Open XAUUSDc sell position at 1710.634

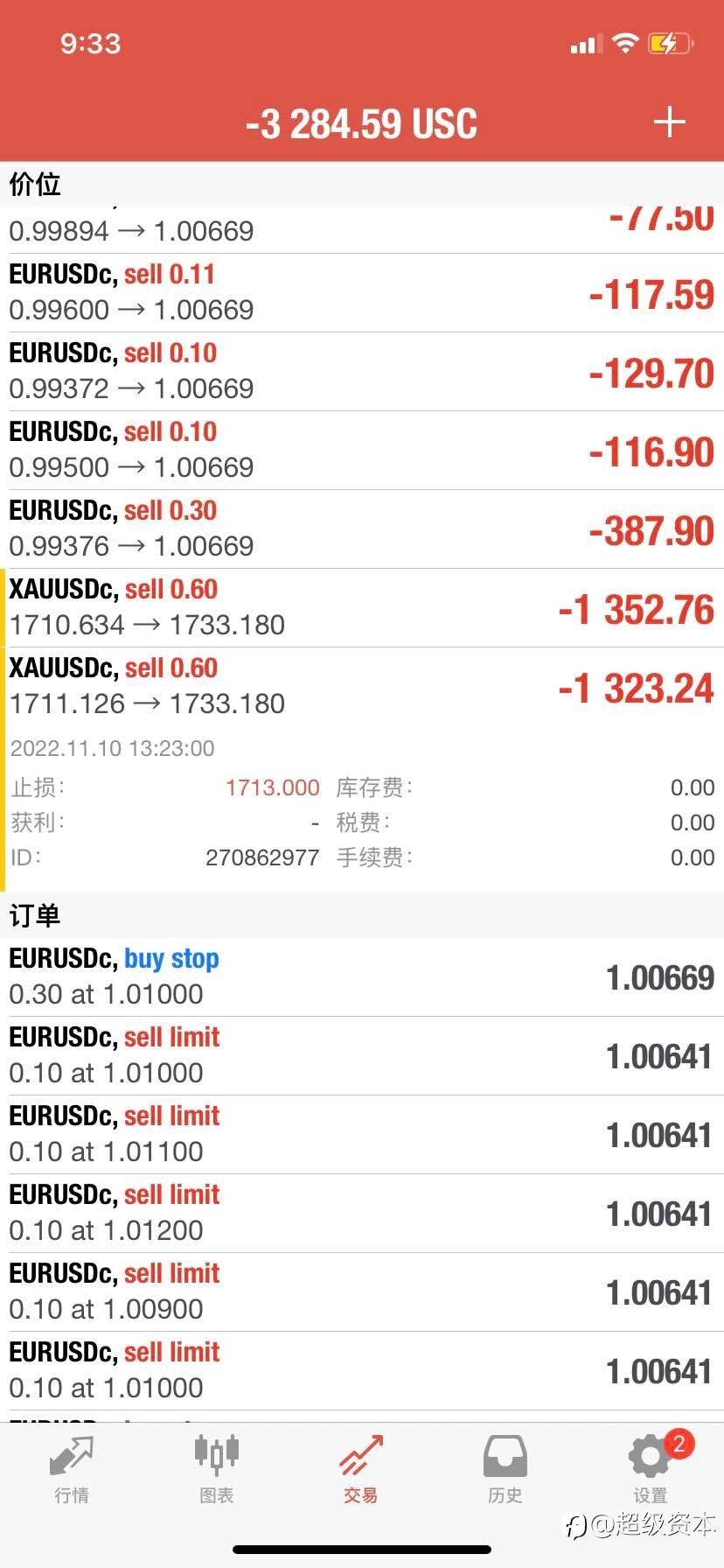(x=362, y=608)
